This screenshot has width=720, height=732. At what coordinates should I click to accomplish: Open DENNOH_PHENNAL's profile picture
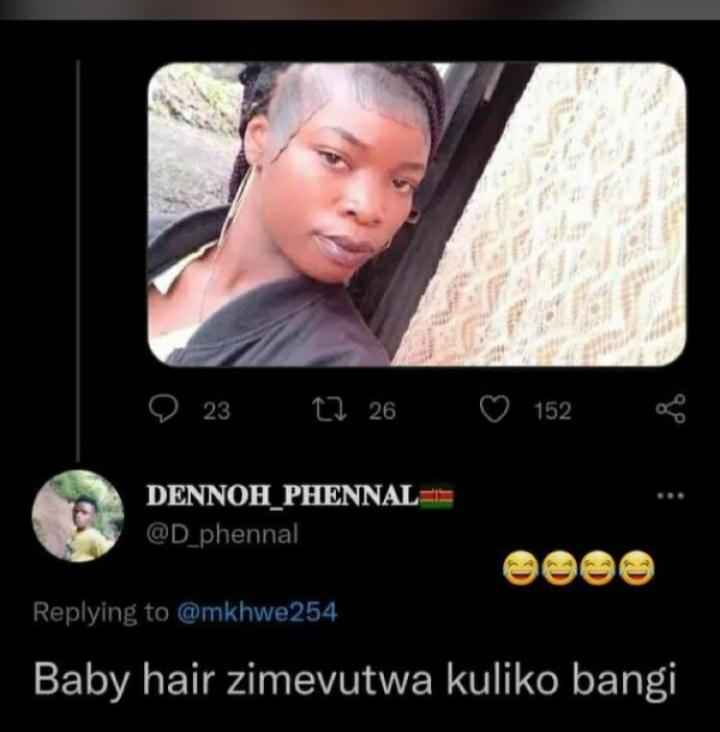point(79,515)
